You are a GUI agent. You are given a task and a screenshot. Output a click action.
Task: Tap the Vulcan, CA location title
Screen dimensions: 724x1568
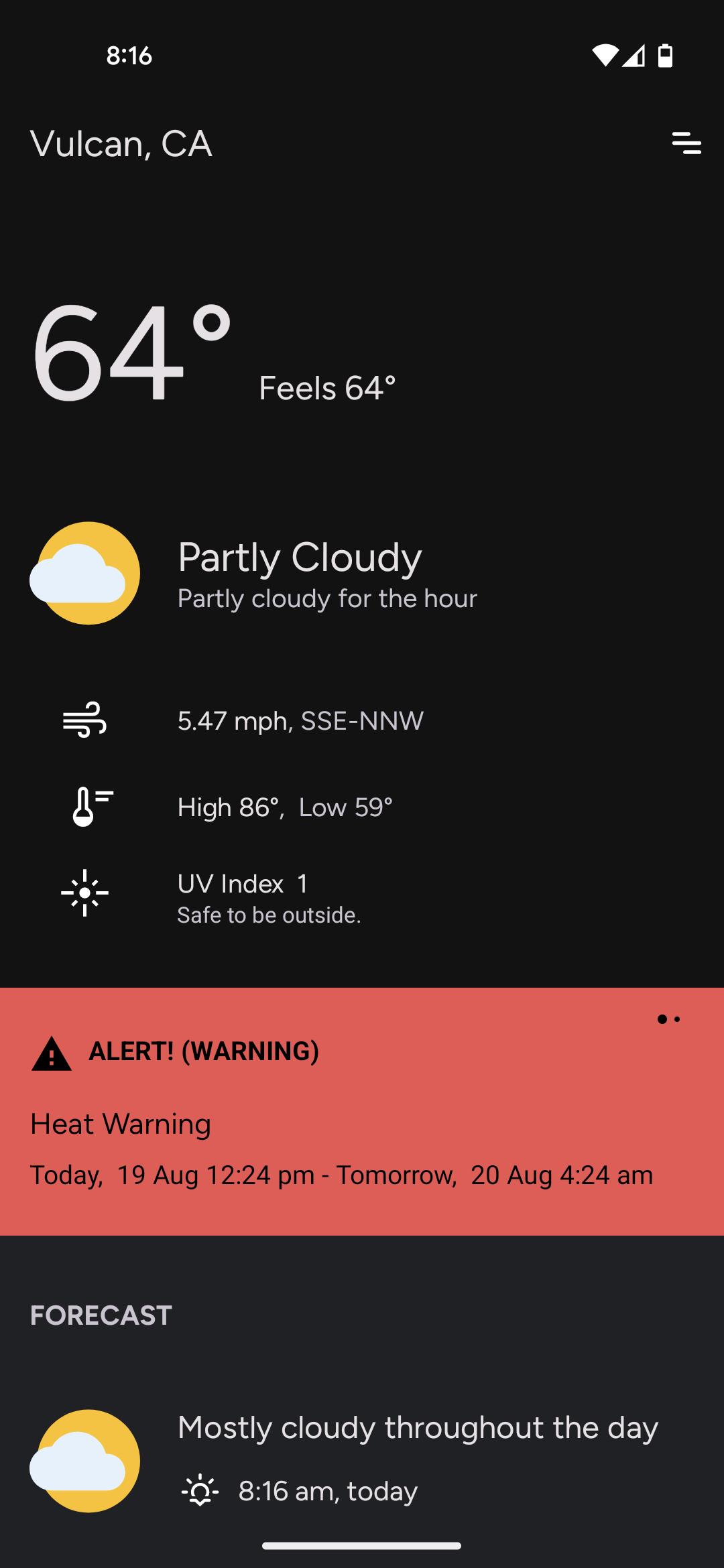coord(121,144)
